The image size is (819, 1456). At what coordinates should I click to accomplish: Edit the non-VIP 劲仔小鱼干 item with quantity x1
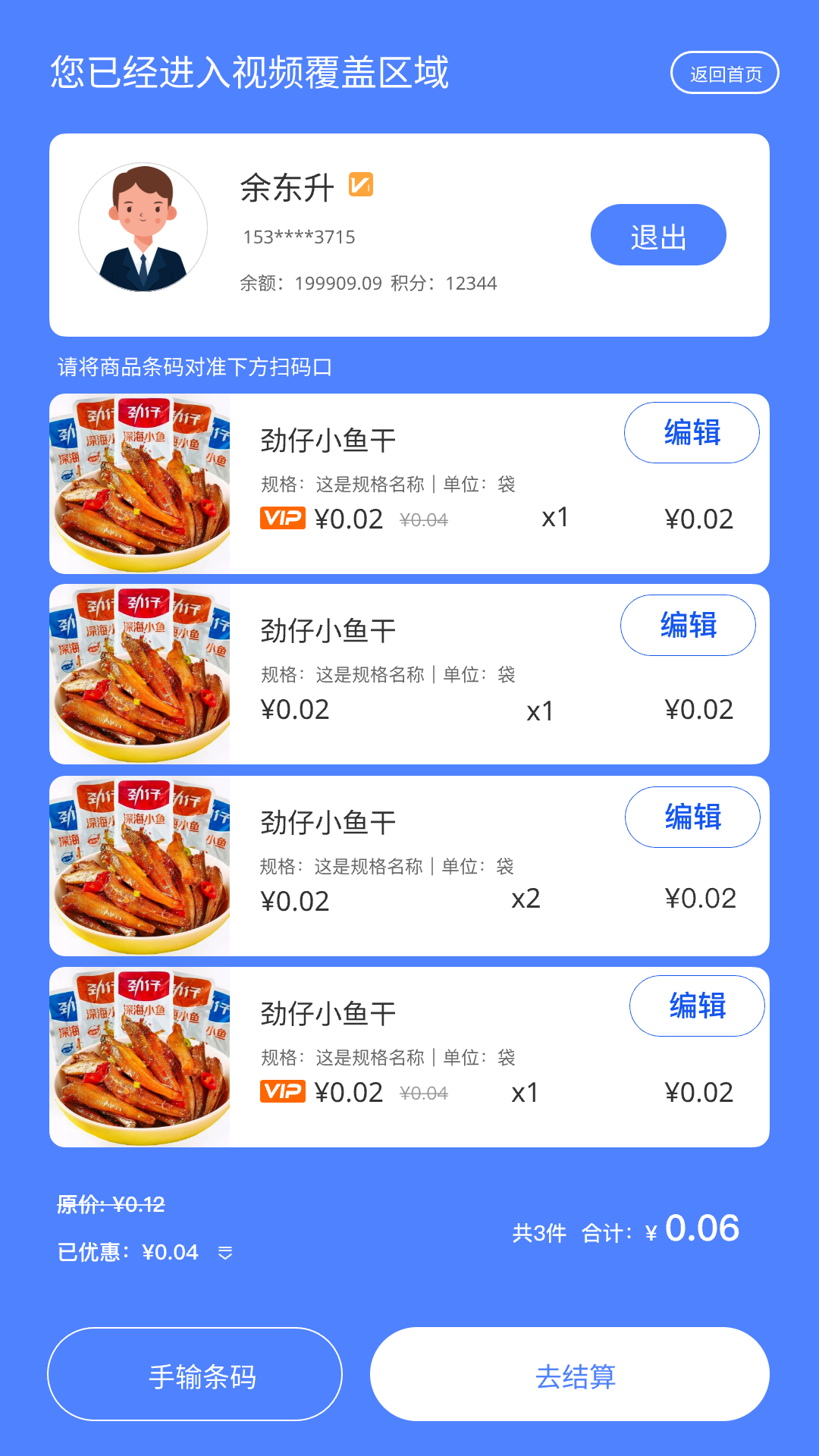tap(688, 626)
